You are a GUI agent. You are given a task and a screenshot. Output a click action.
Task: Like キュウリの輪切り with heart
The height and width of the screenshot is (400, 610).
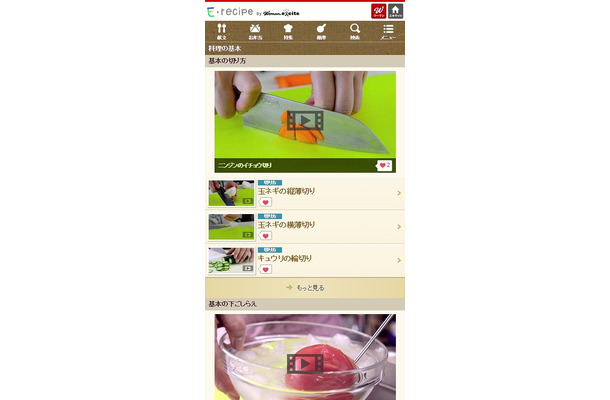click(265, 268)
